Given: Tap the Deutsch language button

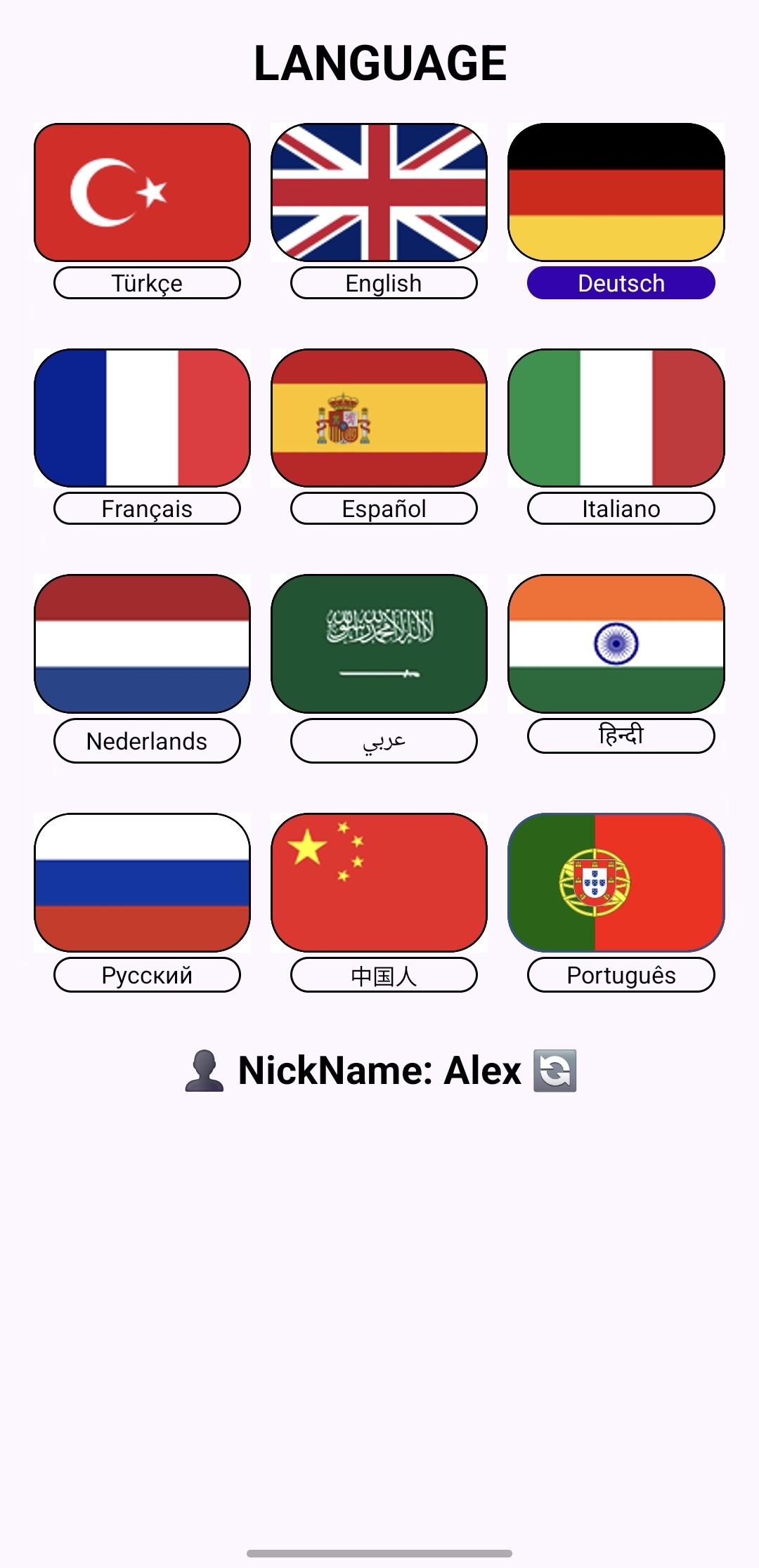Looking at the screenshot, I should coord(621,283).
